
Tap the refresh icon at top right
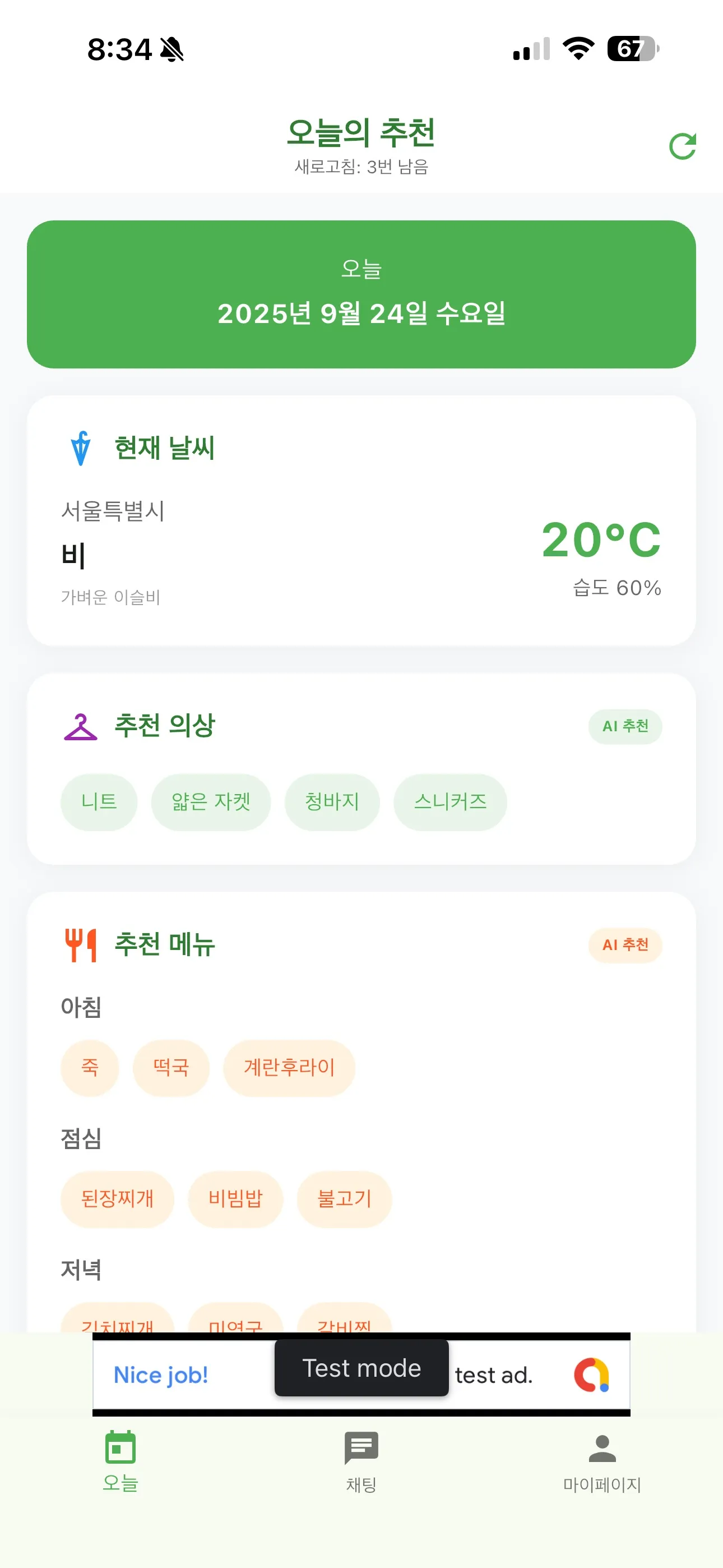[x=683, y=146]
